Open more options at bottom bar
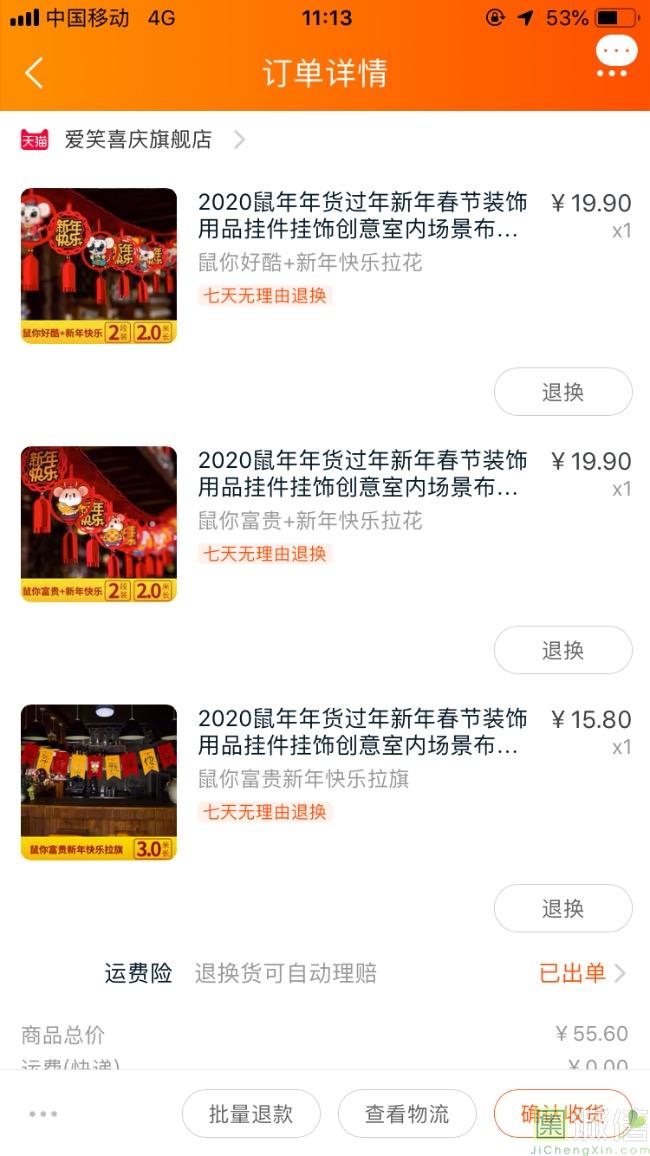This screenshot has width=650, height=1156. click(43, 1114)
